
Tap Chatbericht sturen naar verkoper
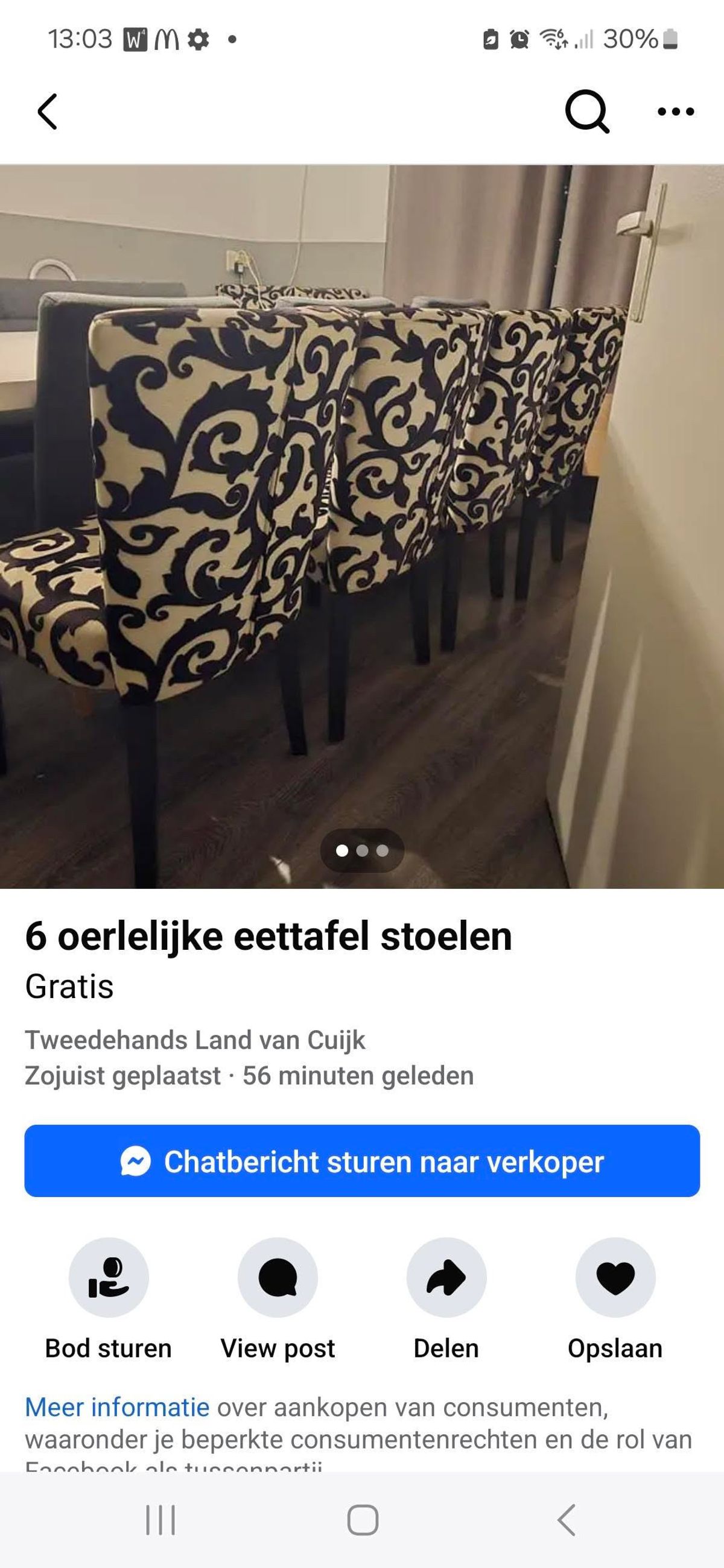click(x=361, y=1161)
